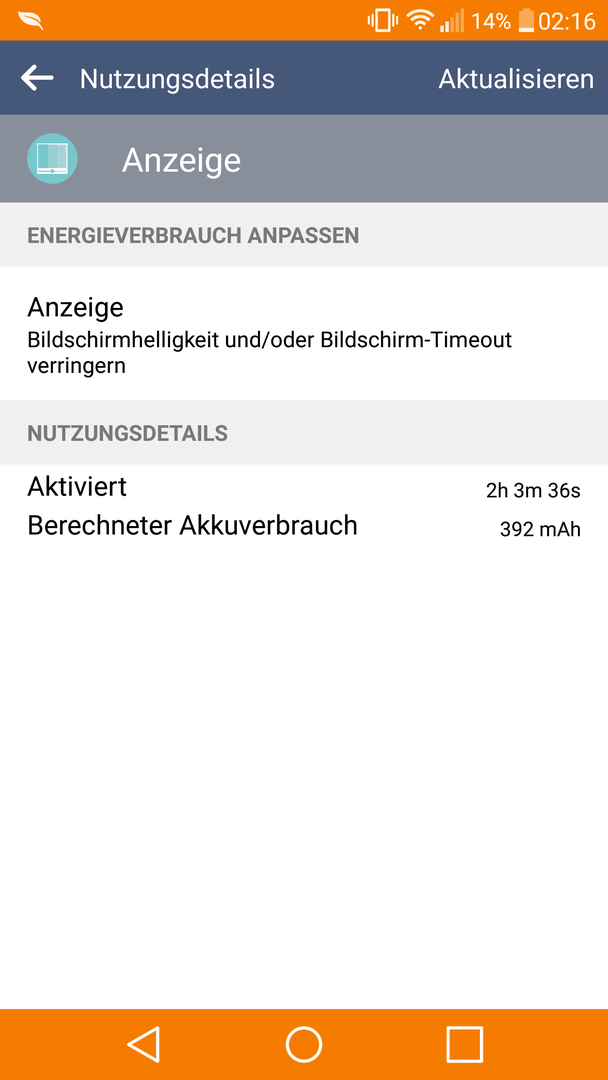Go back using the app bar arrow

coord(37,78)
